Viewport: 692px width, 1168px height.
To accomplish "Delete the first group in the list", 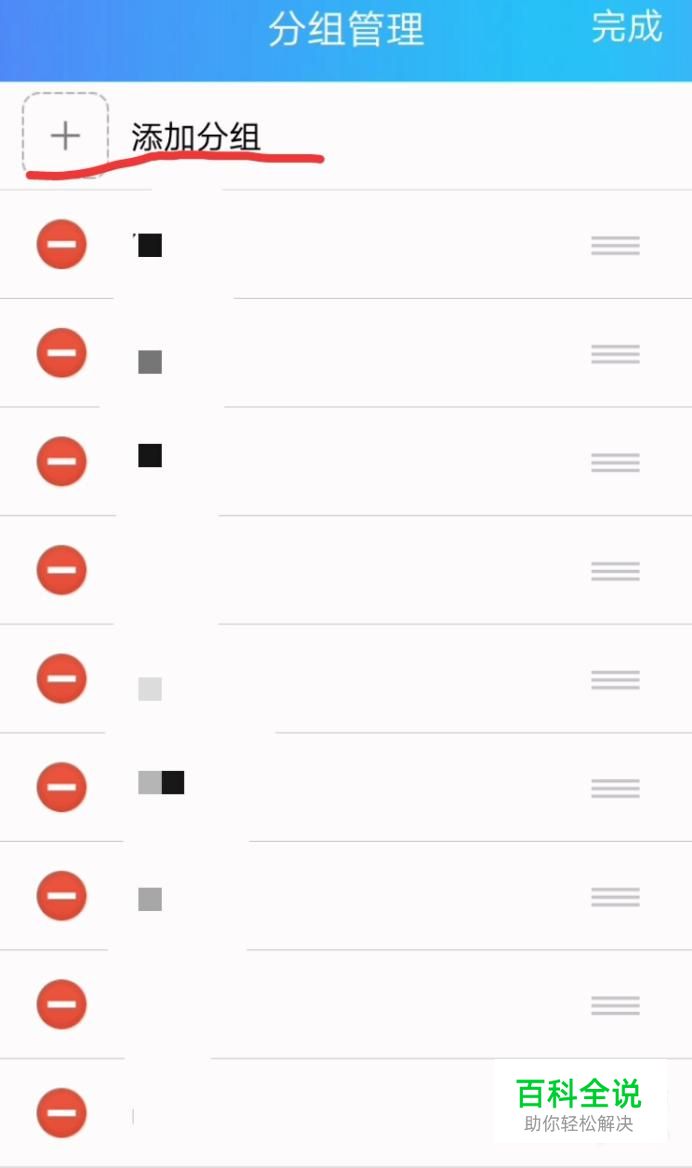I will pos(62,244).
